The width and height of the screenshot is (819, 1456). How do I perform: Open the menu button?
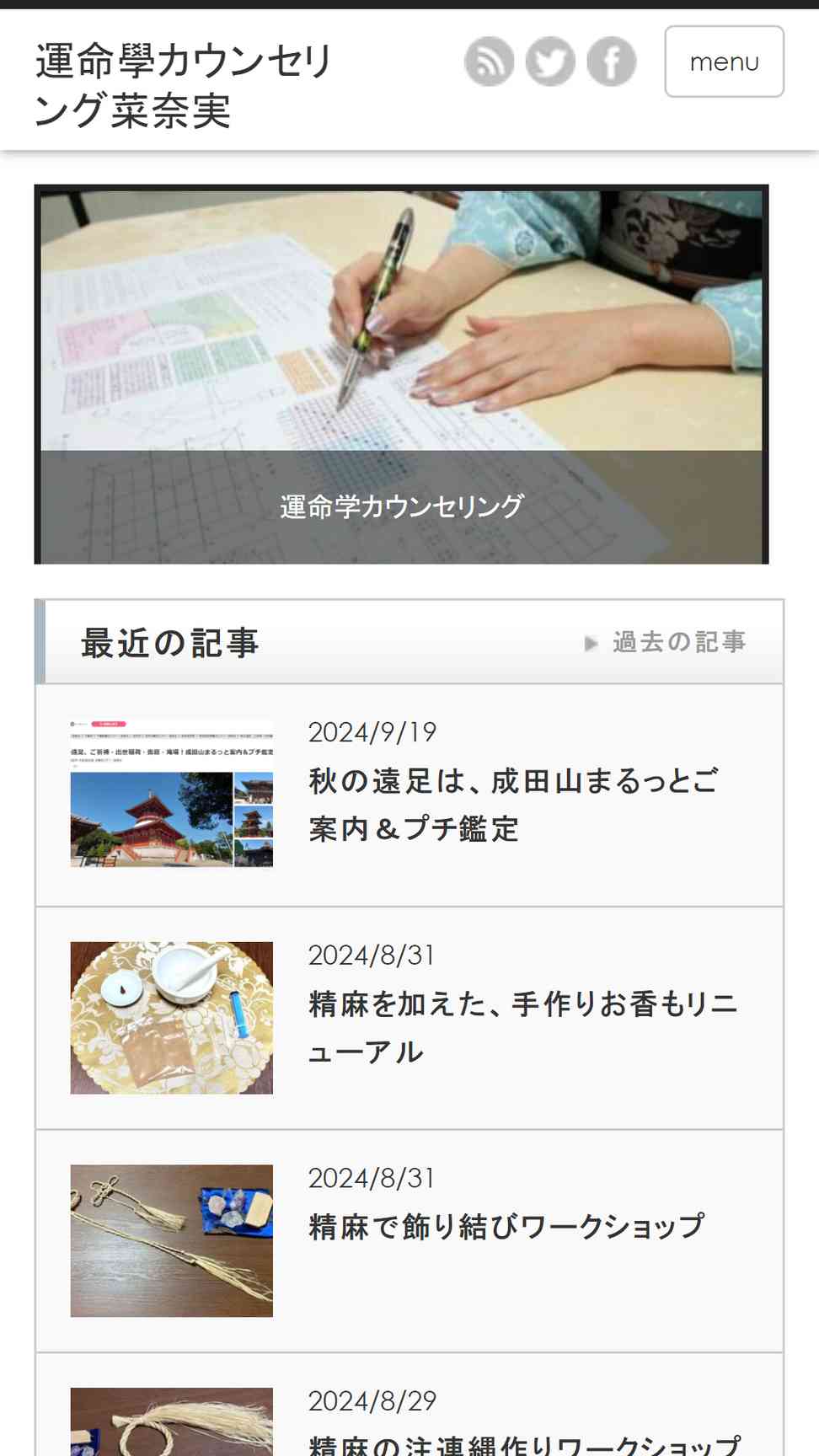click(724, 62)
